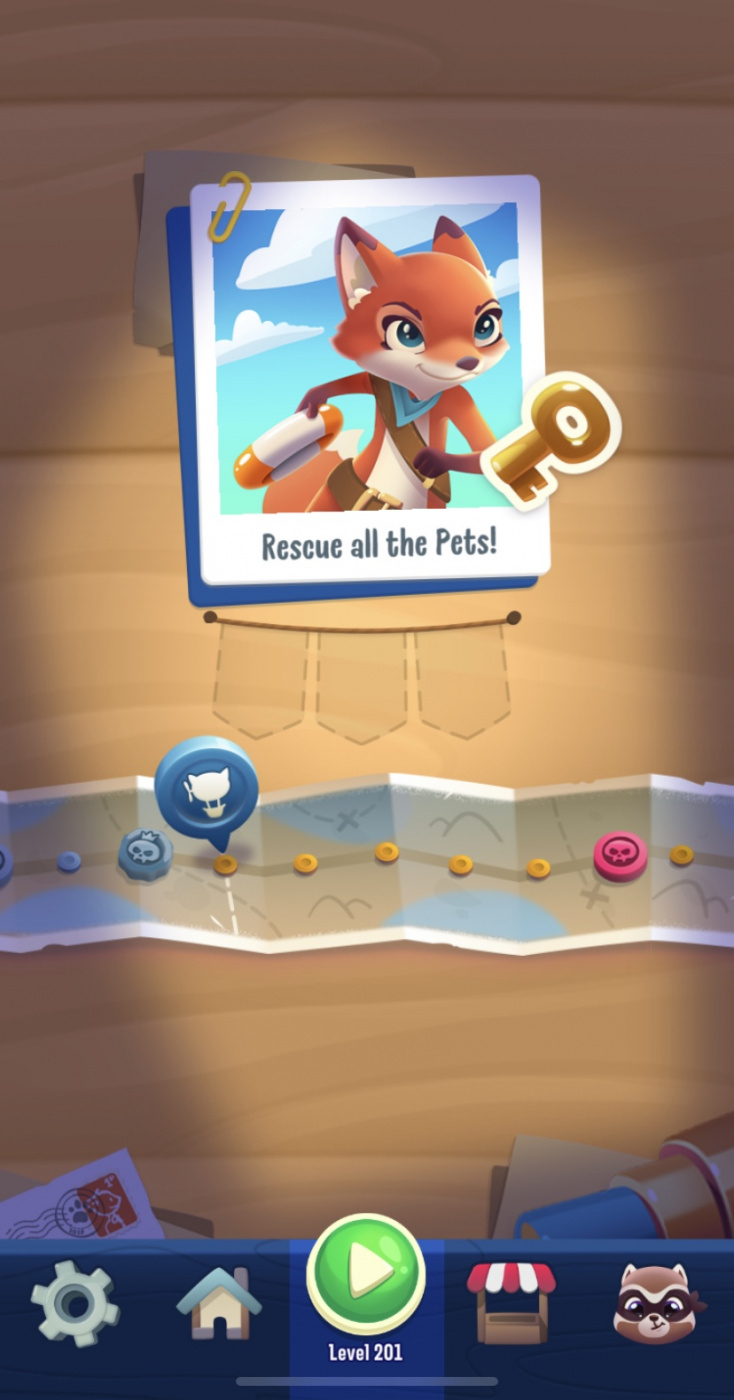Screen dimensions: 734x1400
Task: Start Level 201 with the green play button
Action: click(x=366, y=1273)
